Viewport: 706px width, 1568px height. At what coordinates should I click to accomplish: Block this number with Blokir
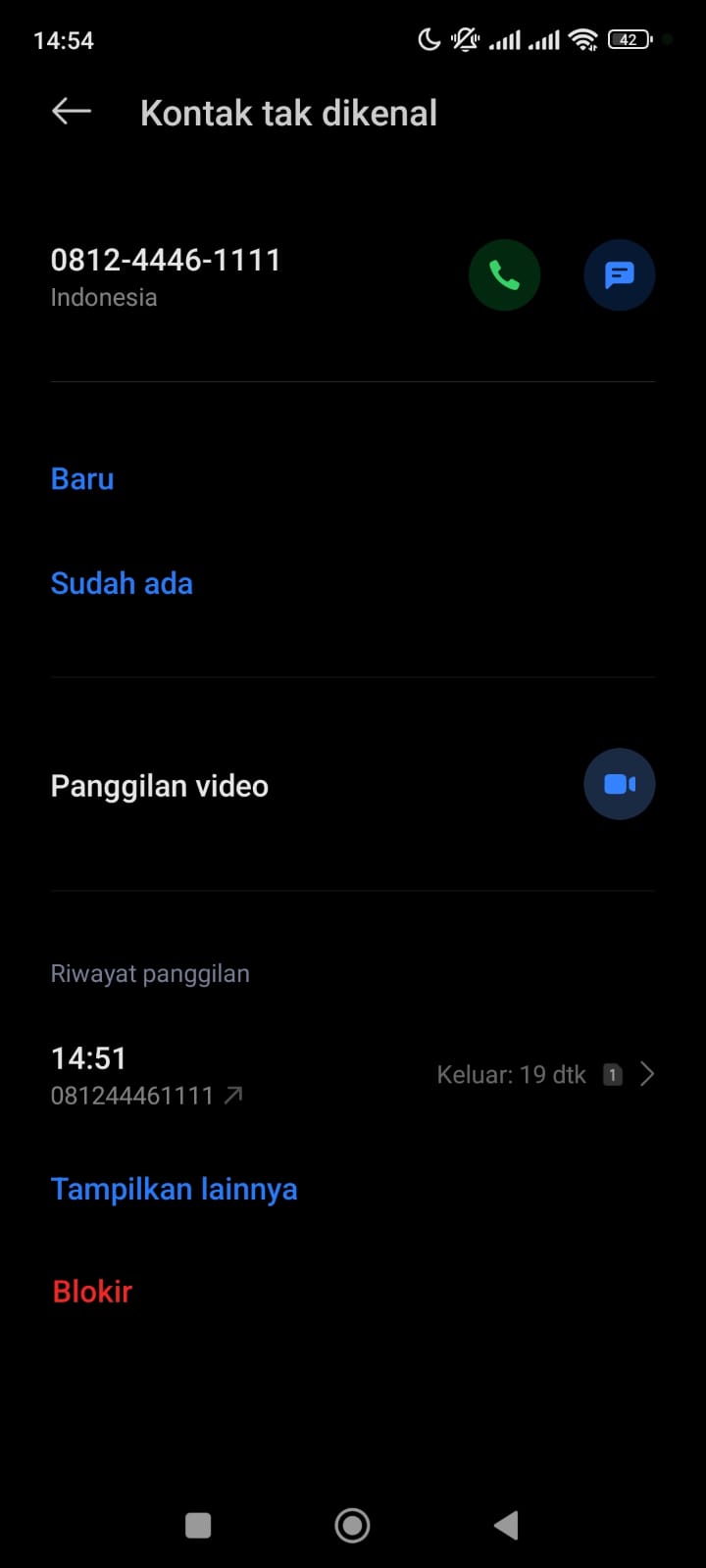[x=91, y=1291]
